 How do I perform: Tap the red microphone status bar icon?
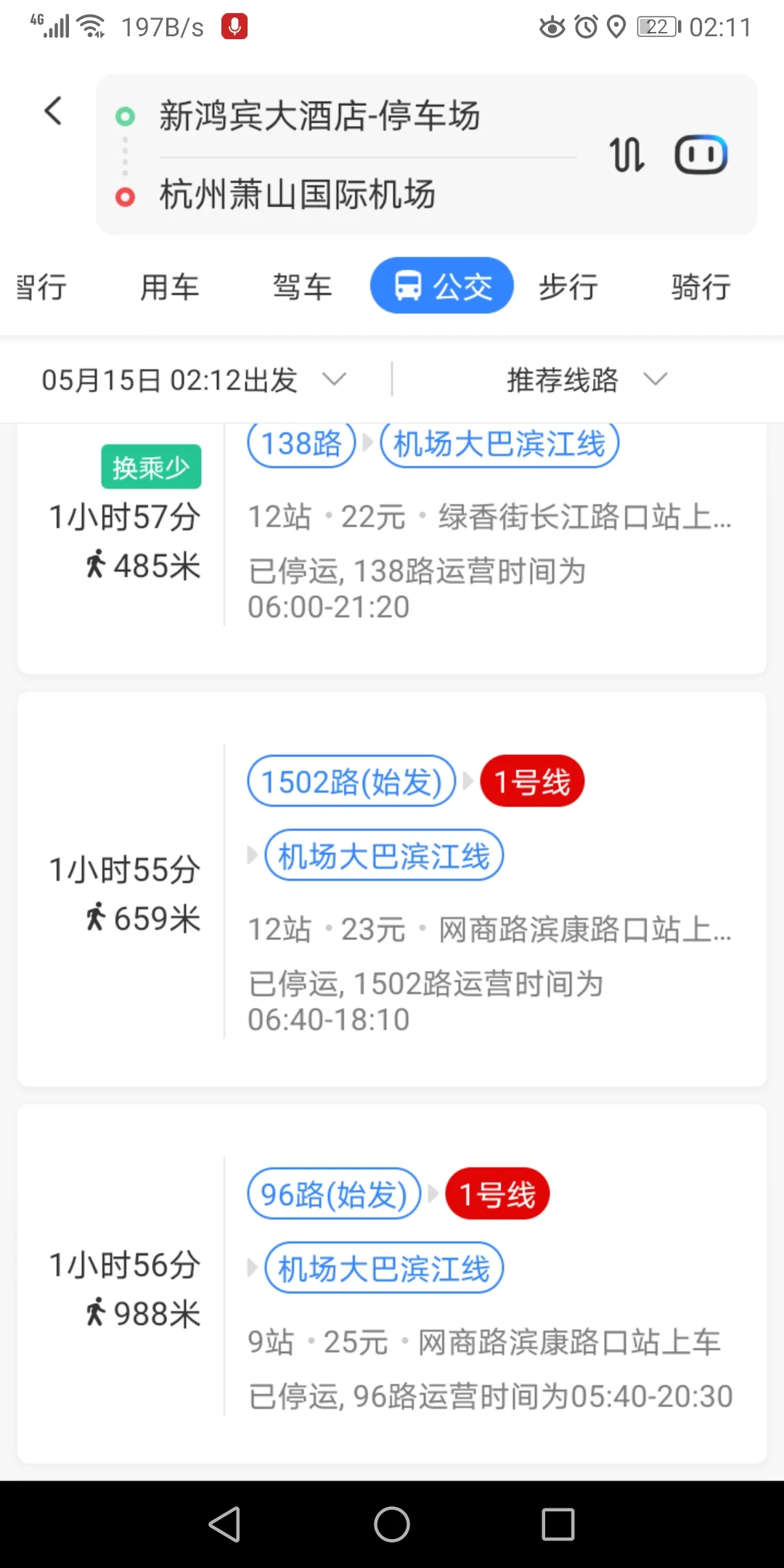tap(234, 26)
